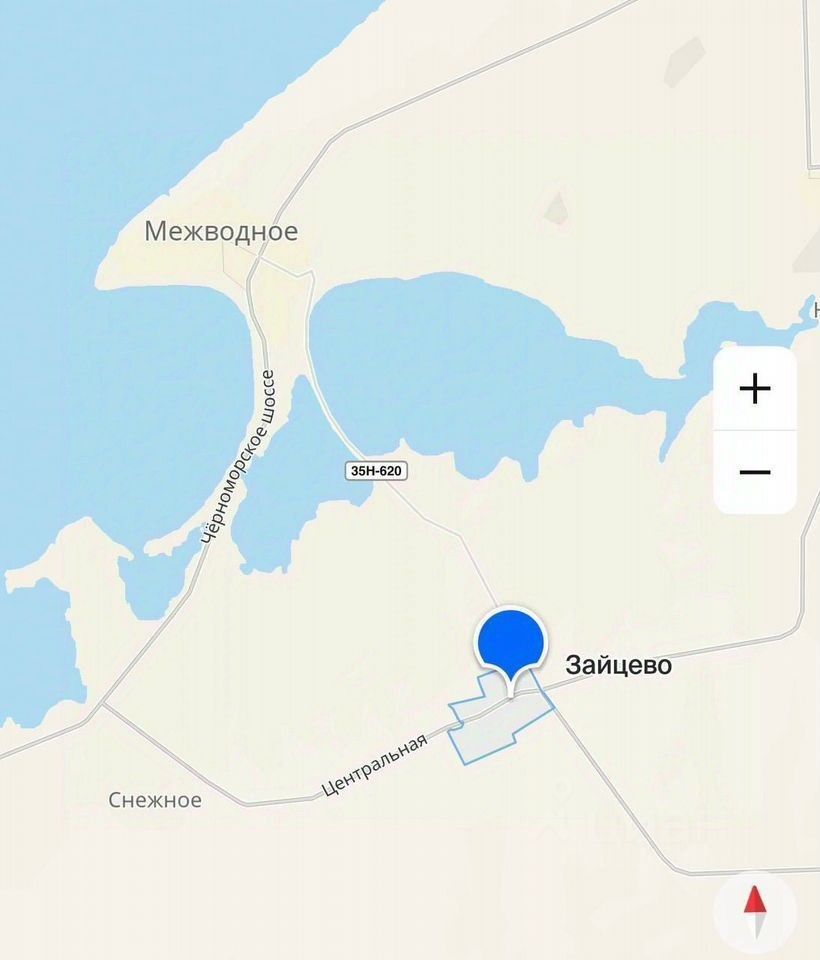Zoom out of the map
The height and width of the screenshot is (960, 820).
[755, 472]
